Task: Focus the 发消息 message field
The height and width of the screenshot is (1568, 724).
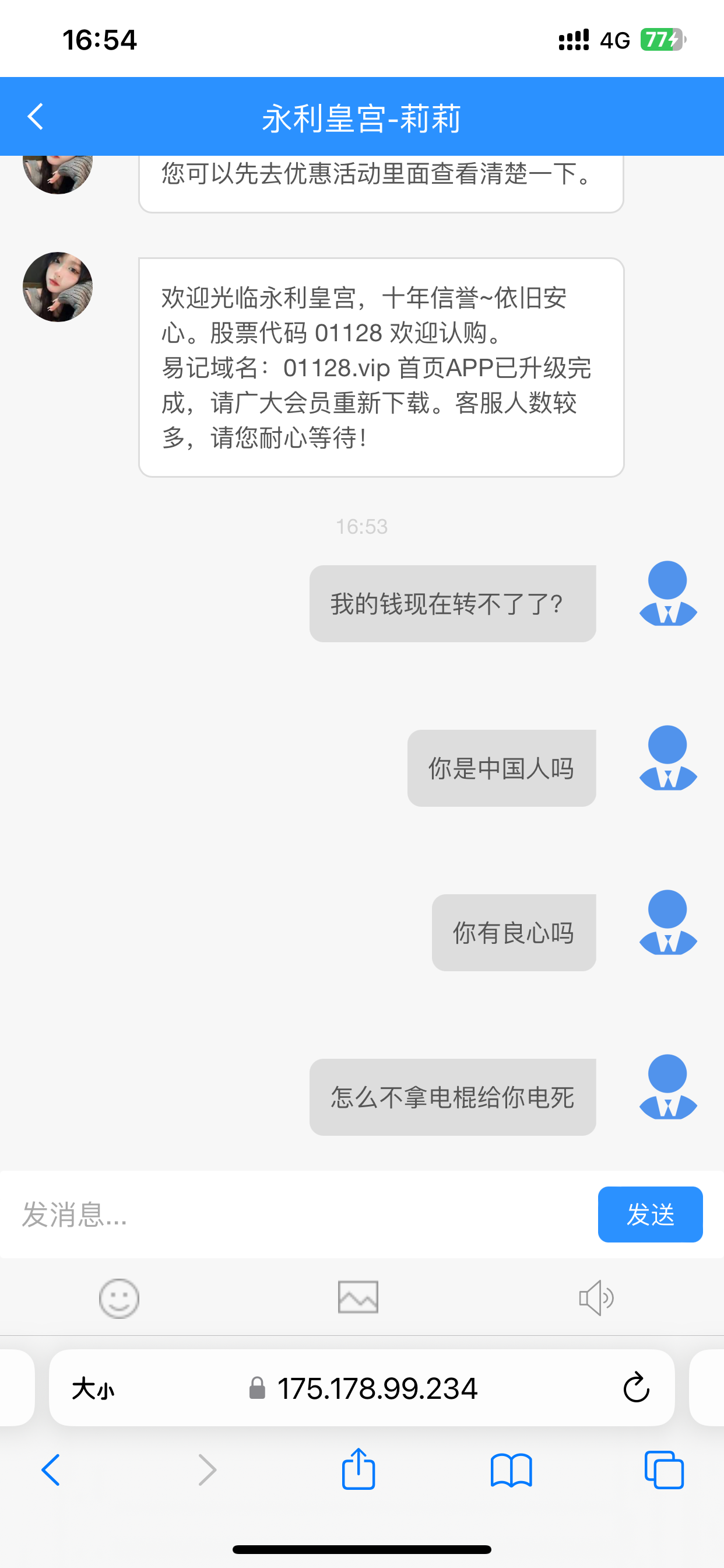Action: click(x=298, y=1214)
